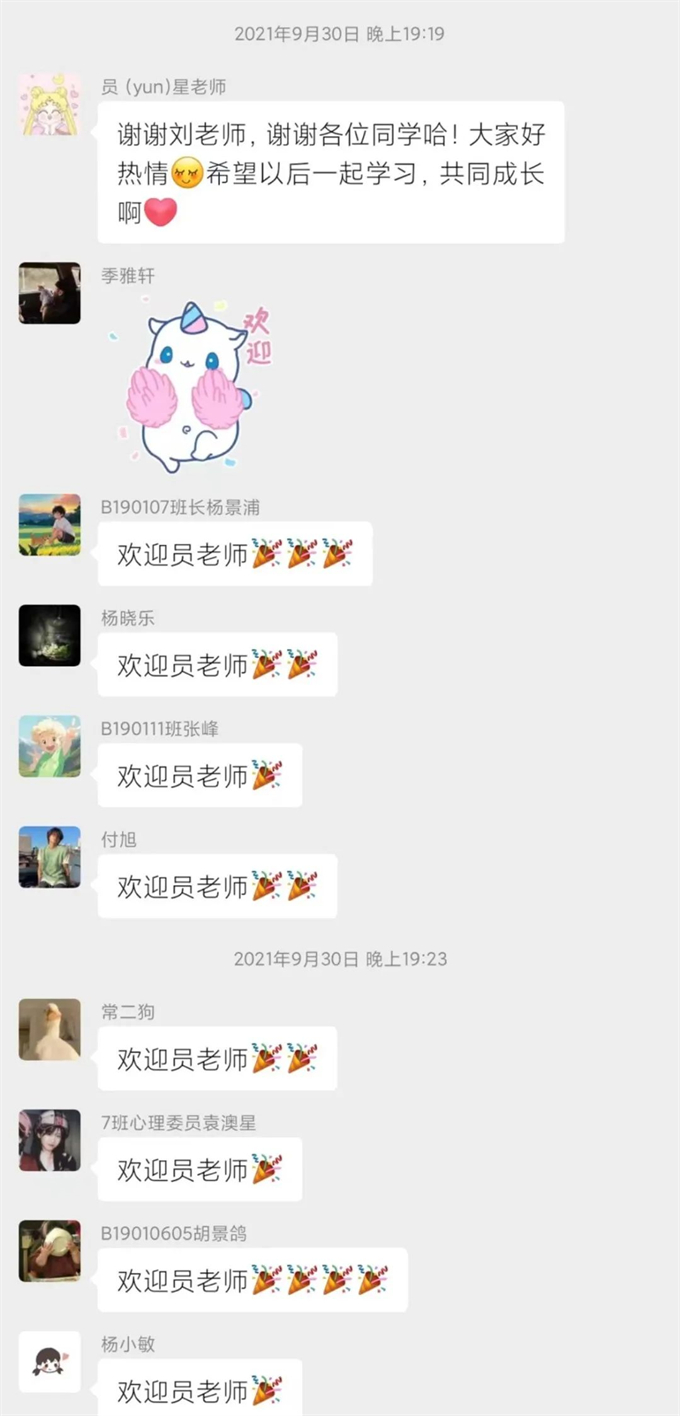The width and height of the screenshot is (680, 1416).
Task: Tap 季雅轩's profile avatar
Action: [49, 293]
